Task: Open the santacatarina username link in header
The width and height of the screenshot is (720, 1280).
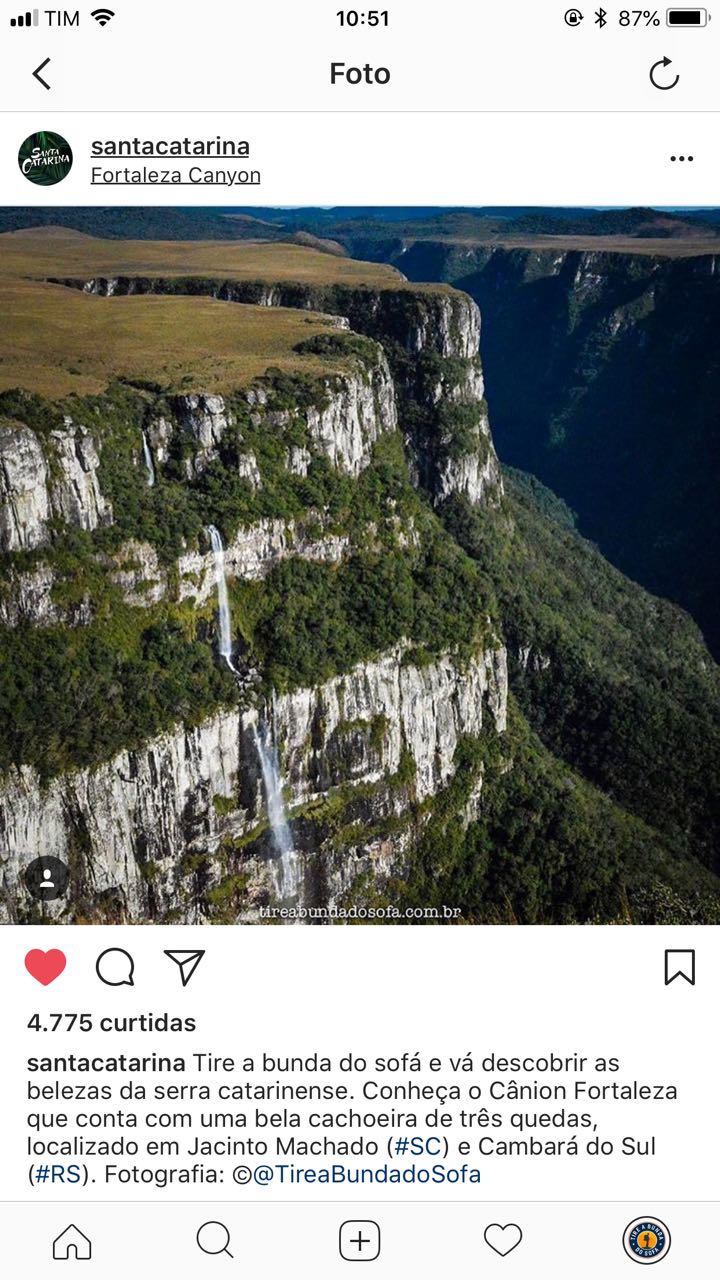Action: click(170, 146)
